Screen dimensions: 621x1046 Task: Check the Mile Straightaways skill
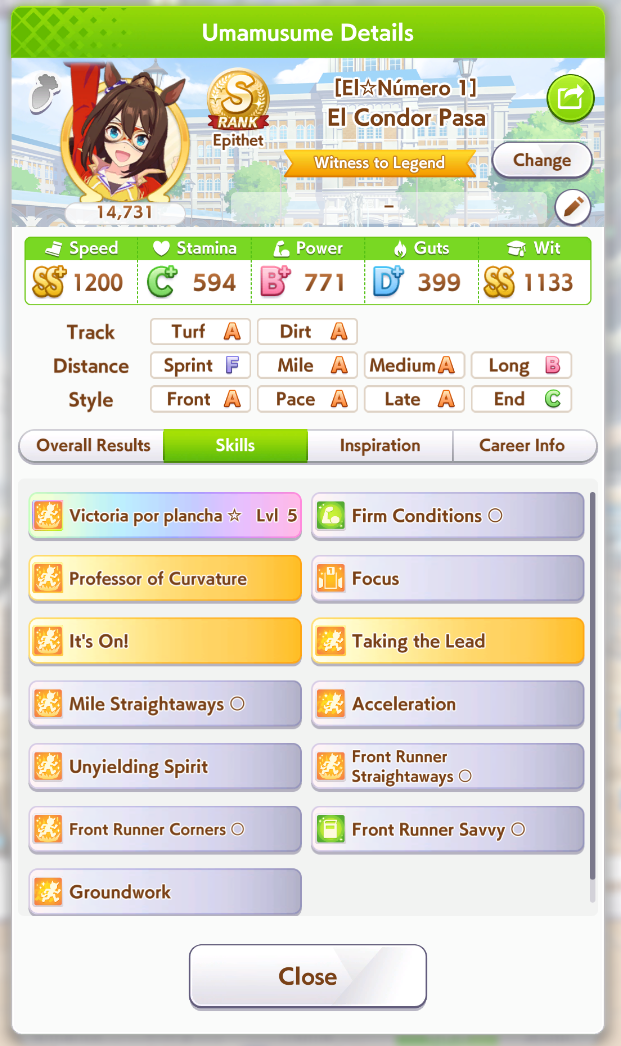coord(165,704)
